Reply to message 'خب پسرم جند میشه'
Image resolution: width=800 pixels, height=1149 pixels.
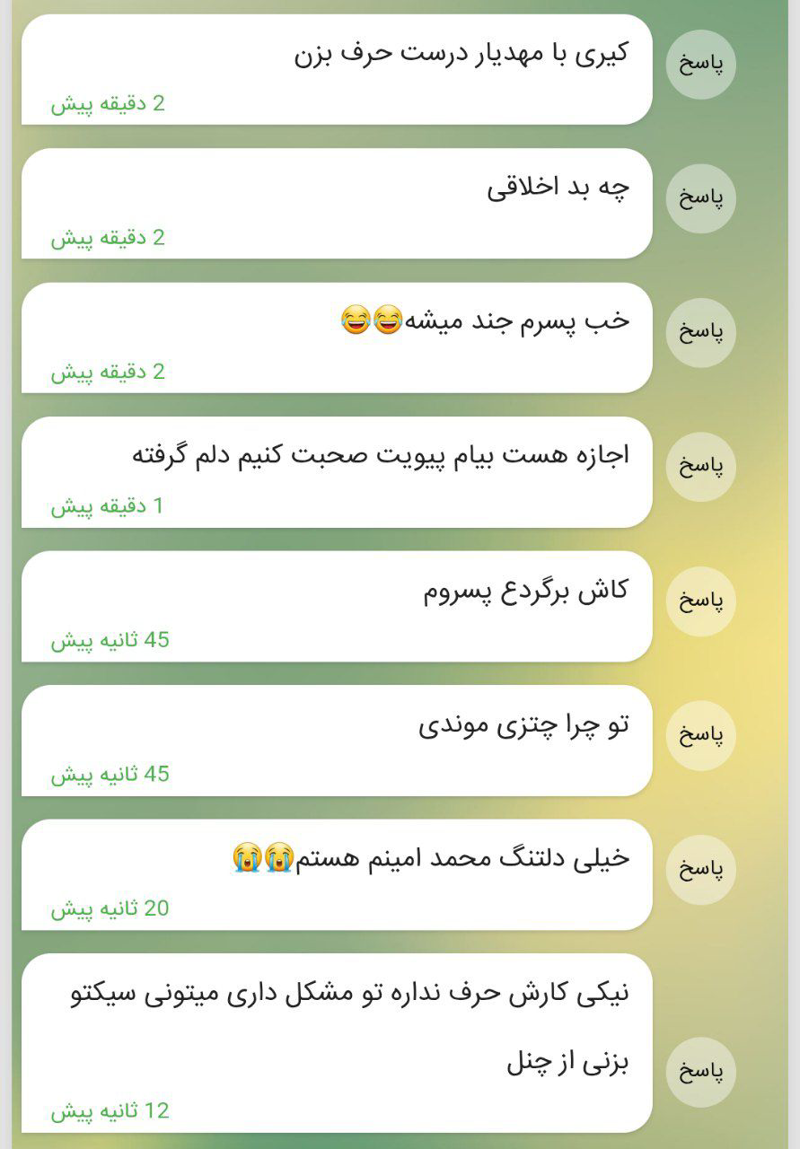pos(700,333)
